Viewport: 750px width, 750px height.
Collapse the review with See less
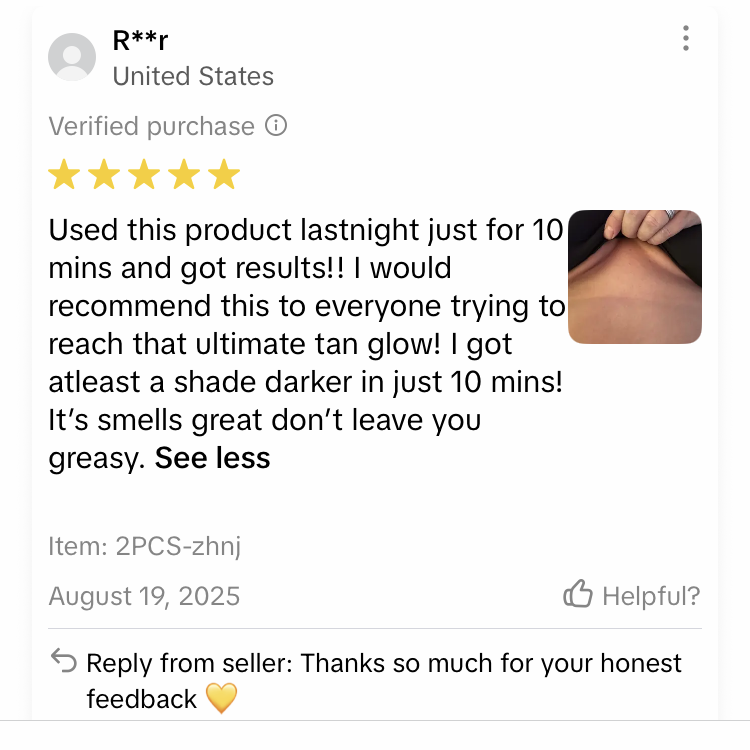[212, 458]
